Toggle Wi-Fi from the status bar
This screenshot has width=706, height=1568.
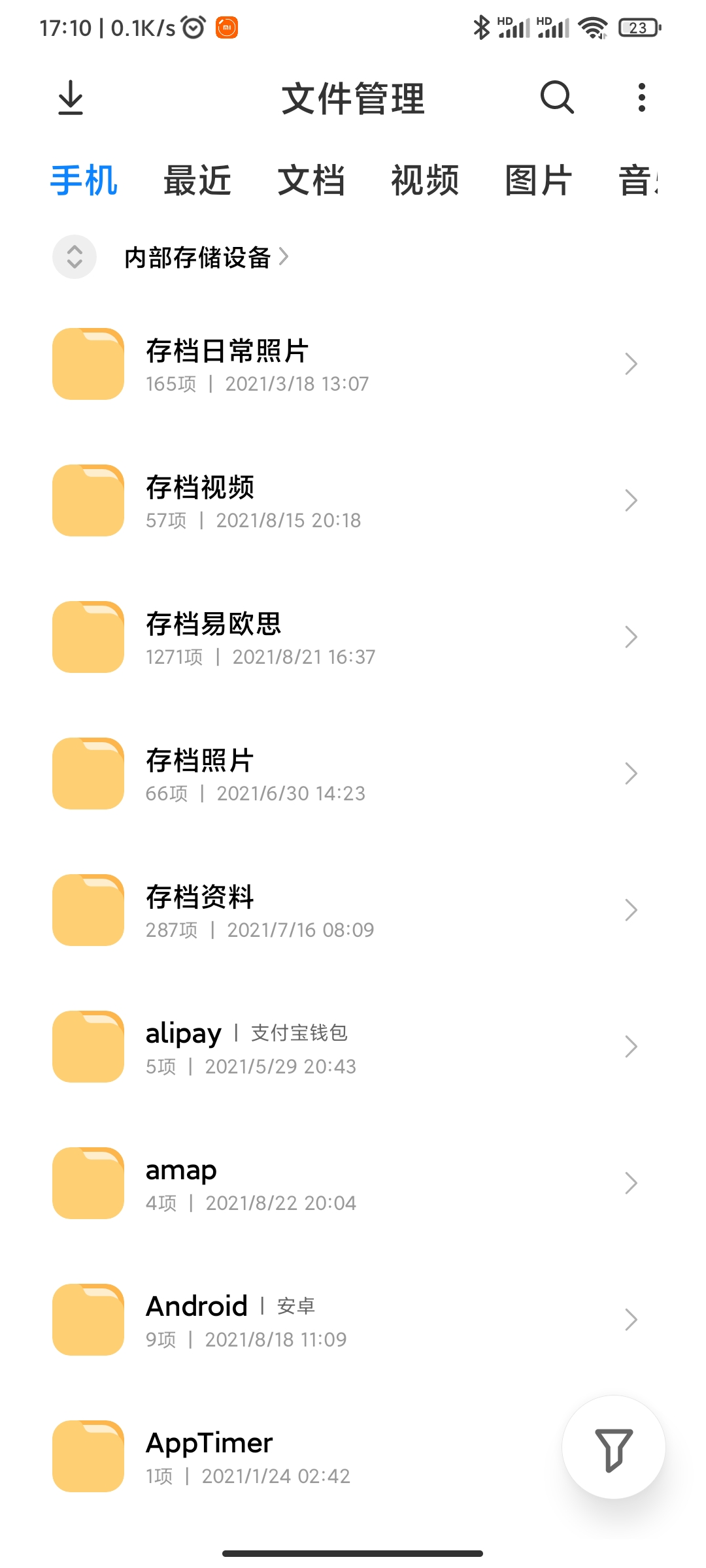click(594, 27)
